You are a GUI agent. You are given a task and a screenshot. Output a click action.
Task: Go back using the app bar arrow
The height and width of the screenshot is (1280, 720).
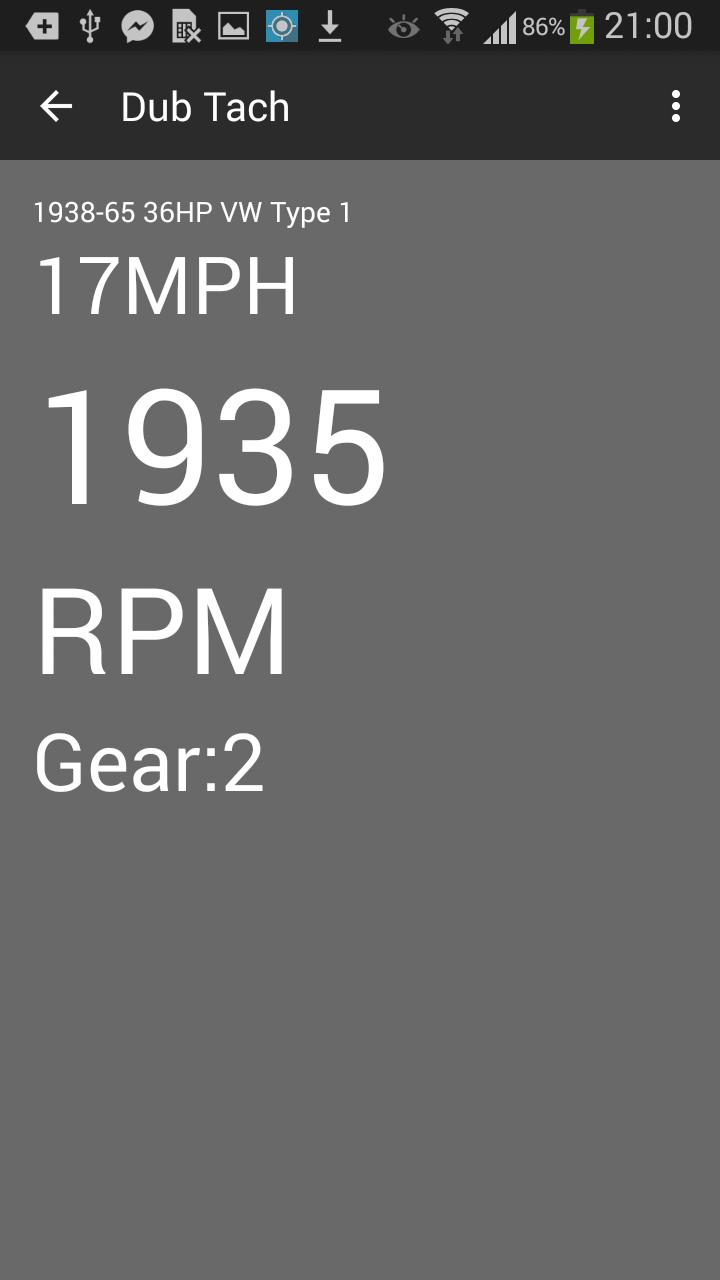[56, 106]
